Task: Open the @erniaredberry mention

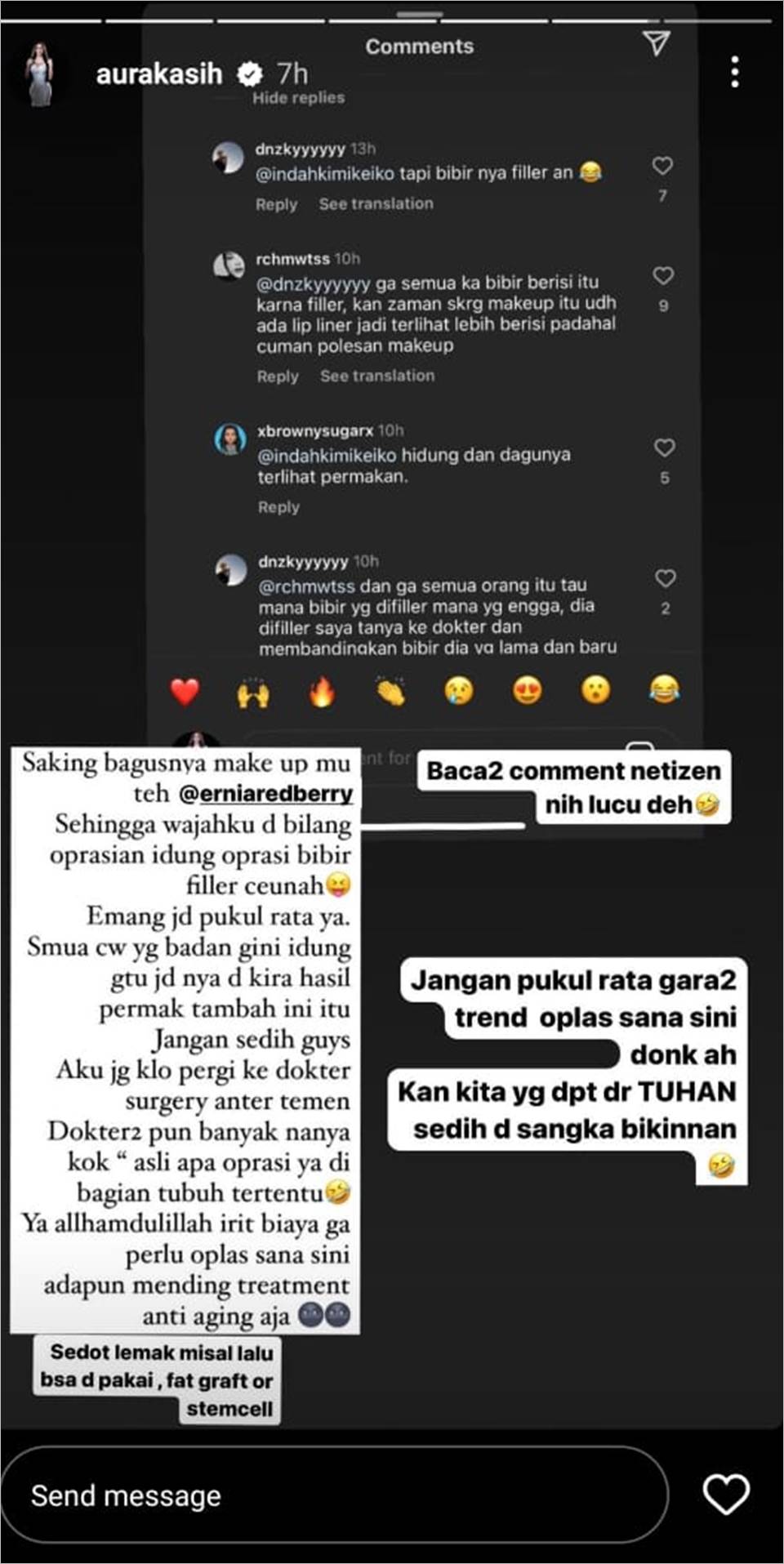Action: point(265,793)
